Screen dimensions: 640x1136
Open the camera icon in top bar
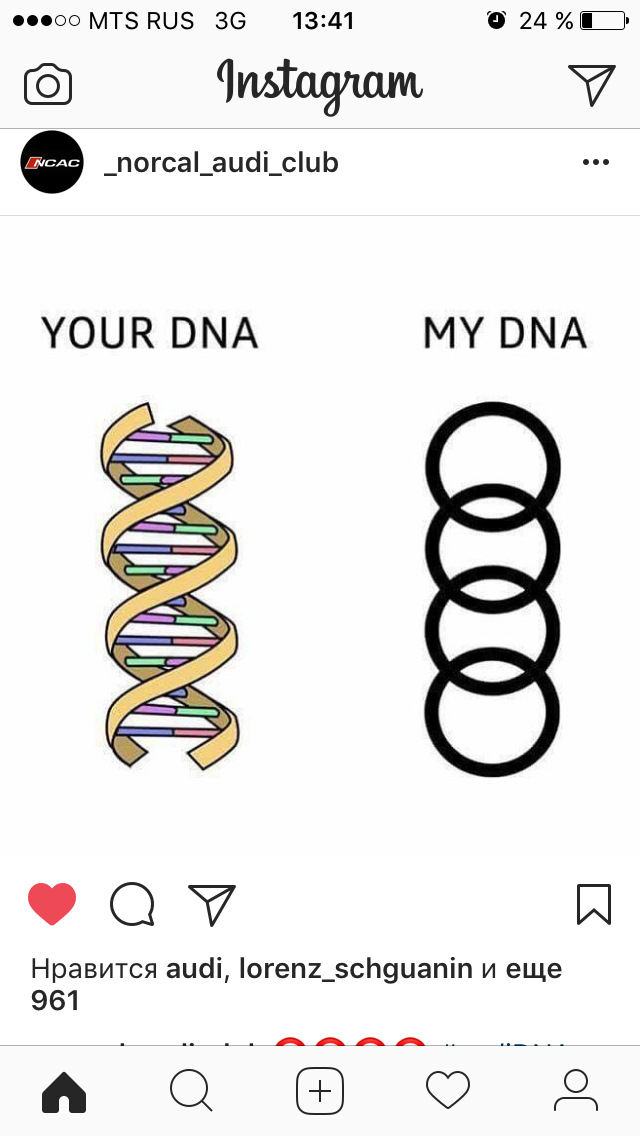pos(48,85)
